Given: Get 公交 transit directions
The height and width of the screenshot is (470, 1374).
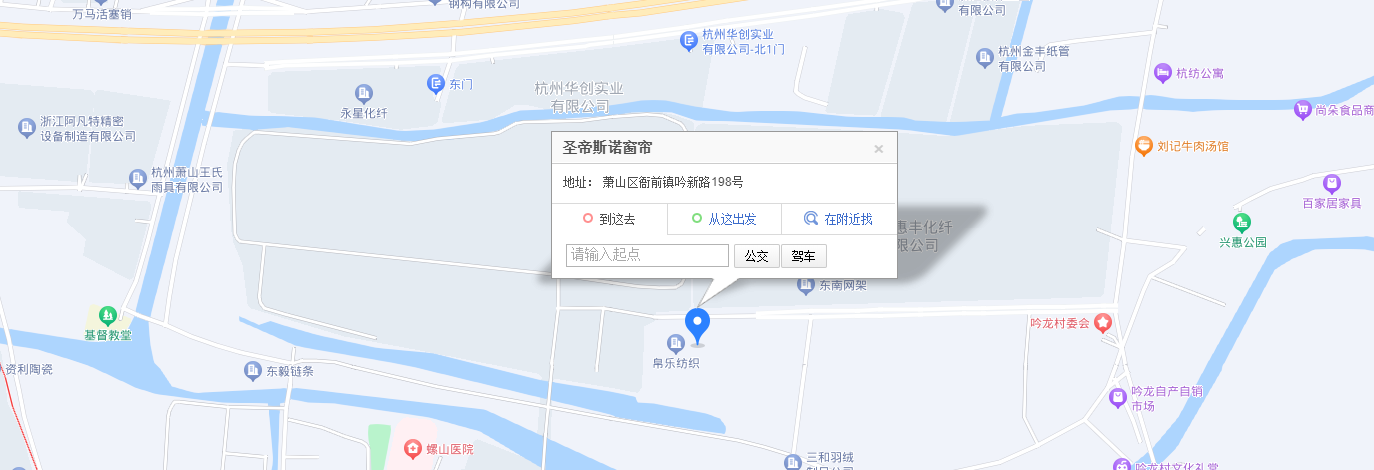Looking at the screenshot, I should (756, 256).
